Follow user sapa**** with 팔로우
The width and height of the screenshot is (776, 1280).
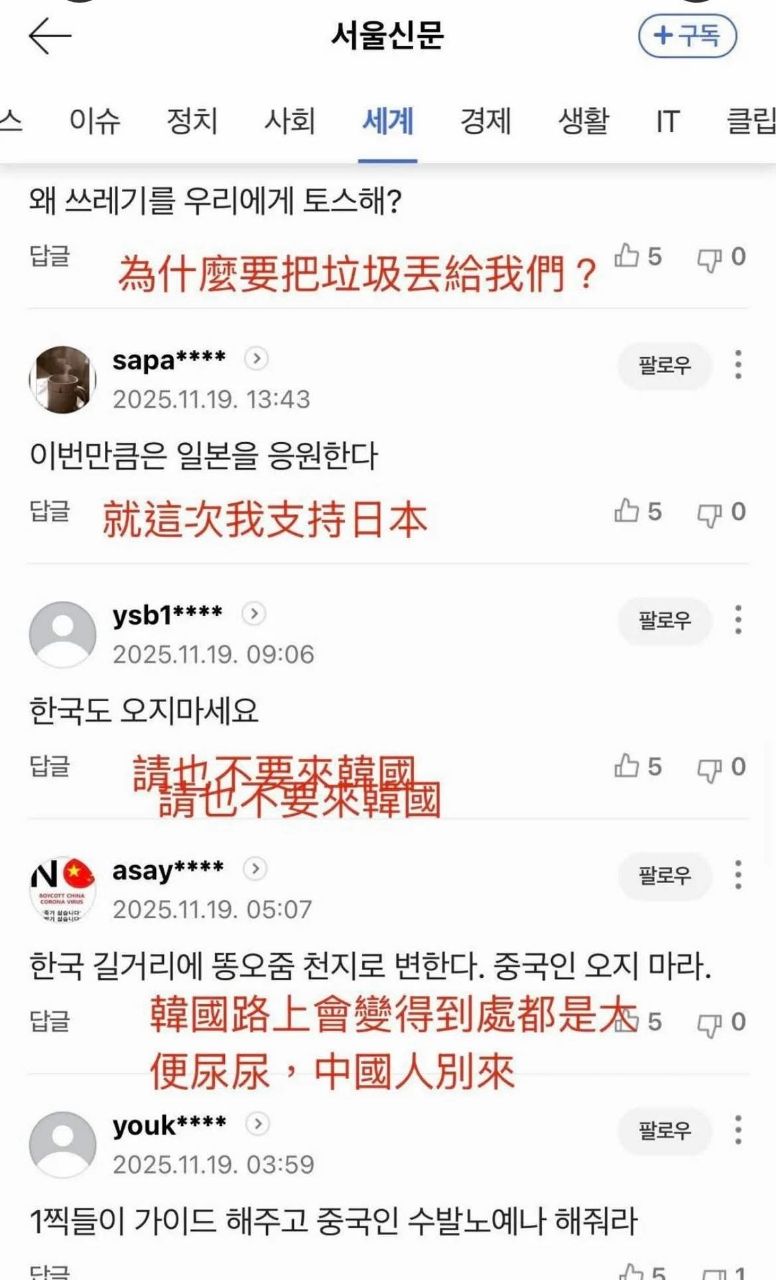click(x=665, y=366)
